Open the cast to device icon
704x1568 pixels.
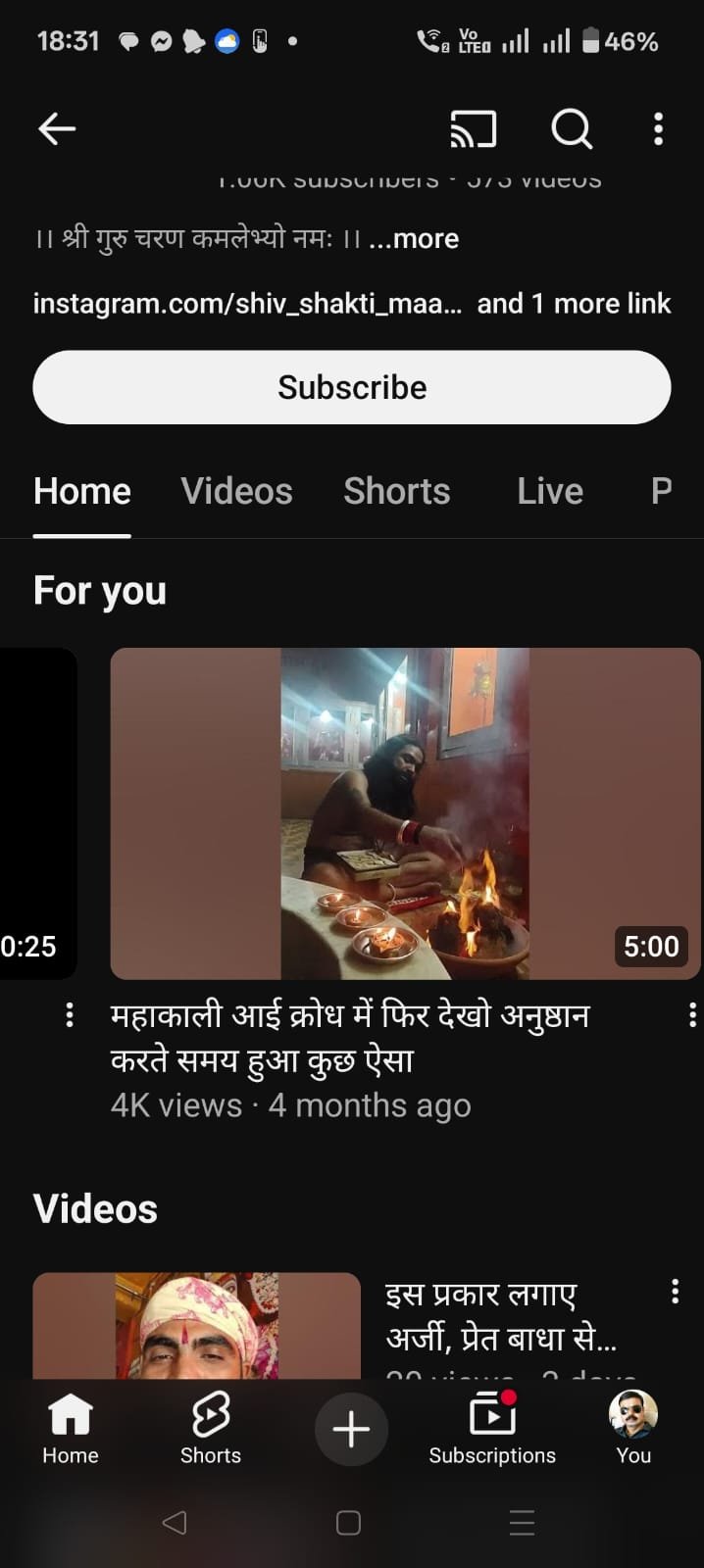coord(474,128)
